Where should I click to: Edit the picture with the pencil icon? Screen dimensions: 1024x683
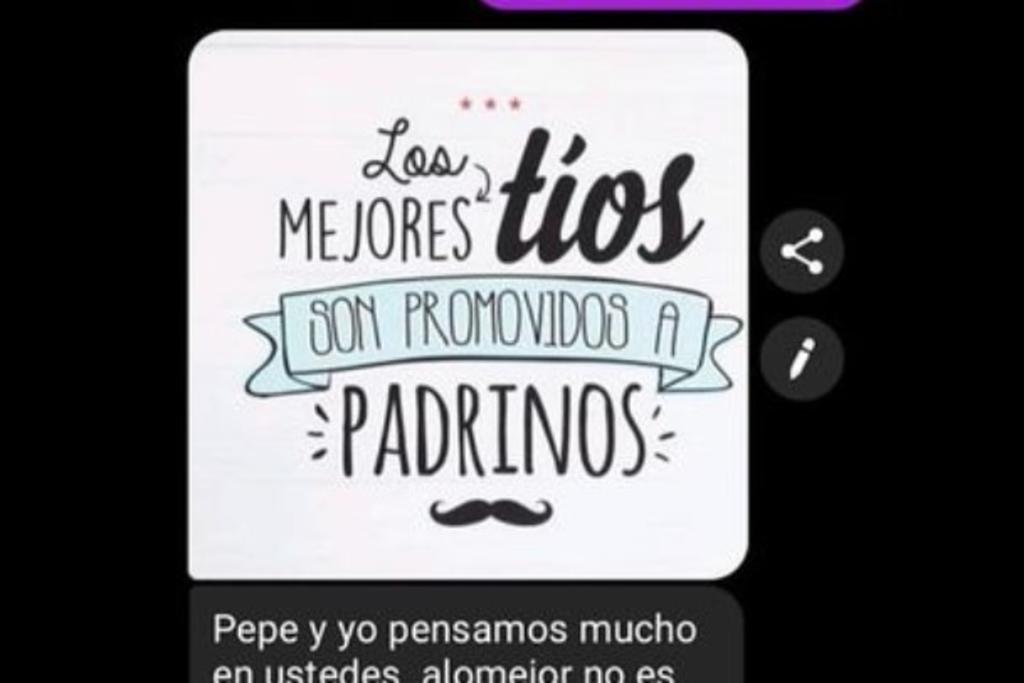click(x=802, y=358)
